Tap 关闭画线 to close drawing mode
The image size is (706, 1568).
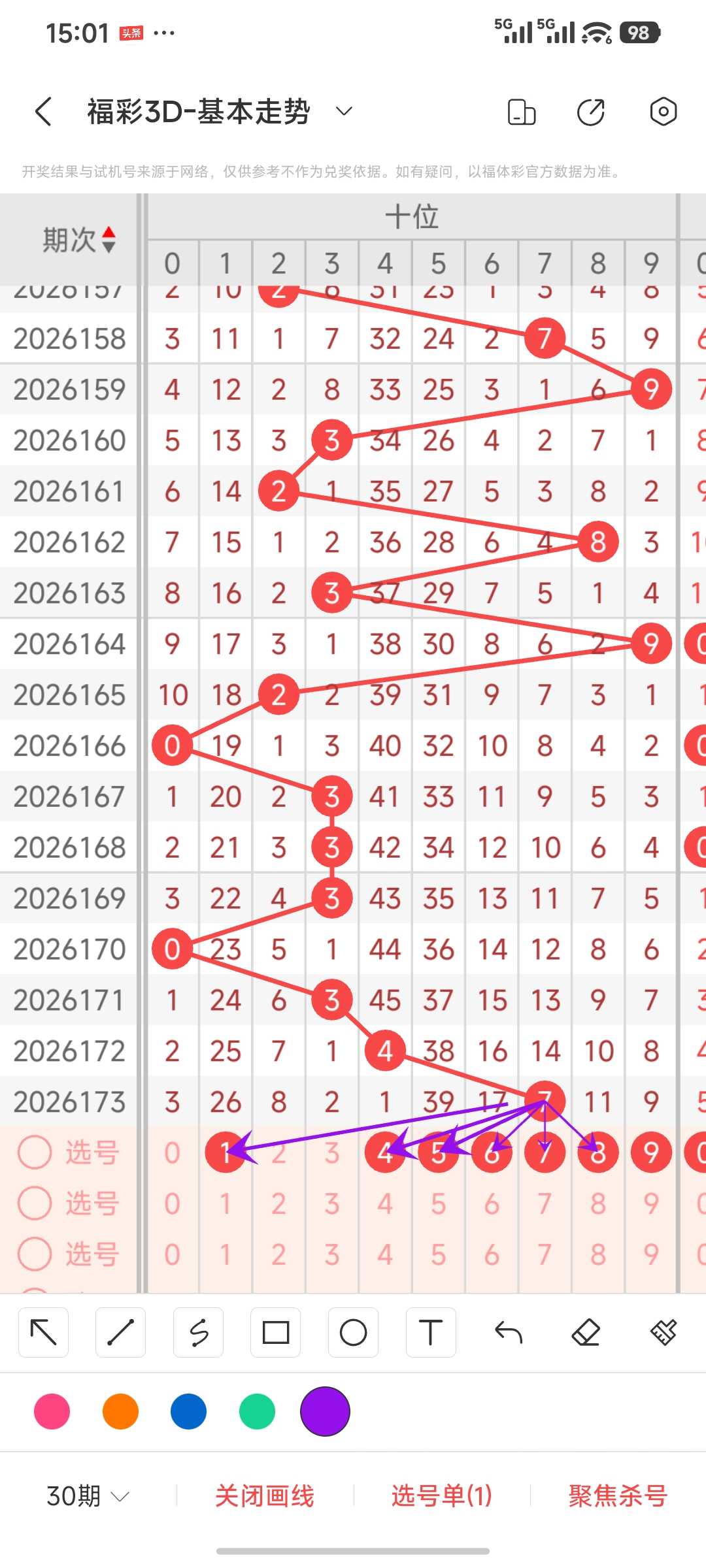(x=265, y=1495)
